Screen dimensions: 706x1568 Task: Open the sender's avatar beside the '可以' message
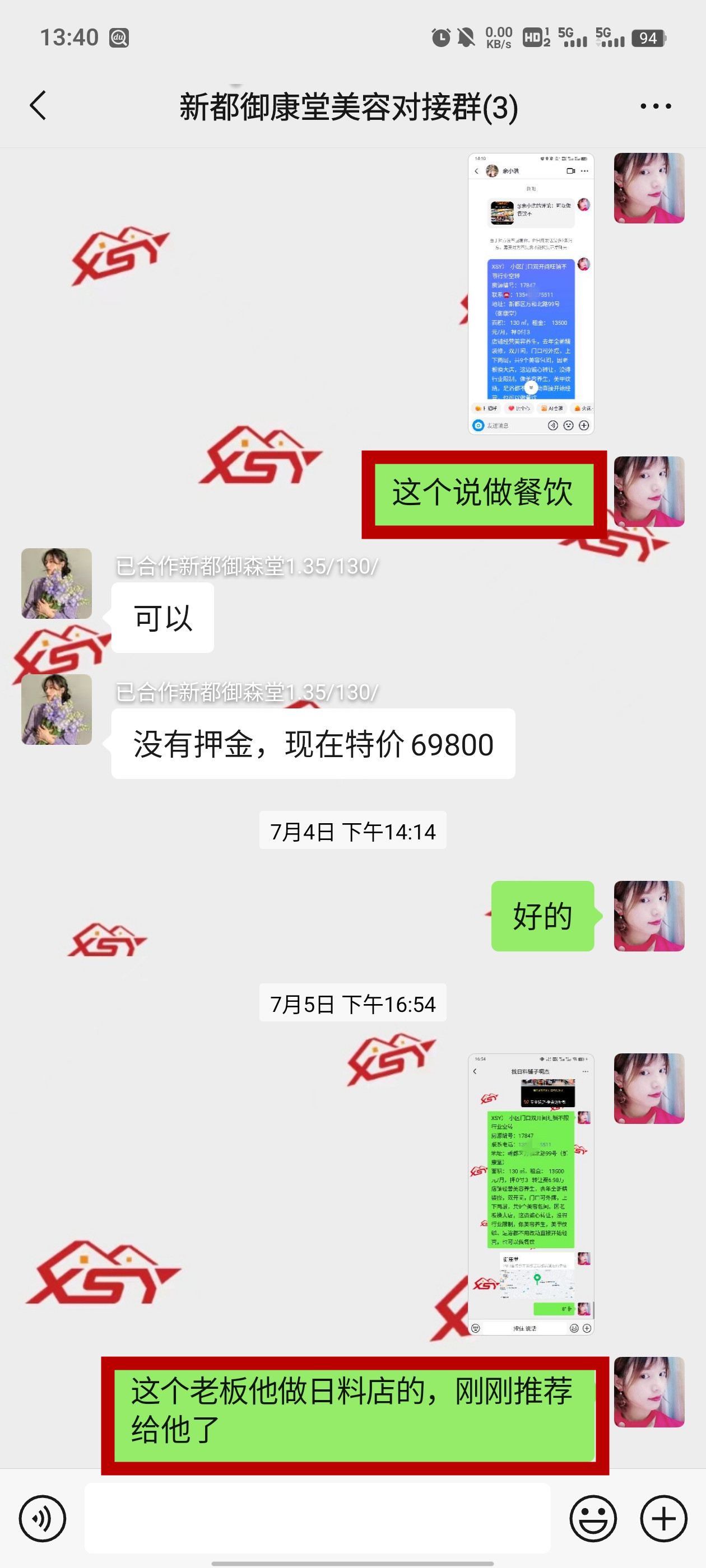point(57,583)
